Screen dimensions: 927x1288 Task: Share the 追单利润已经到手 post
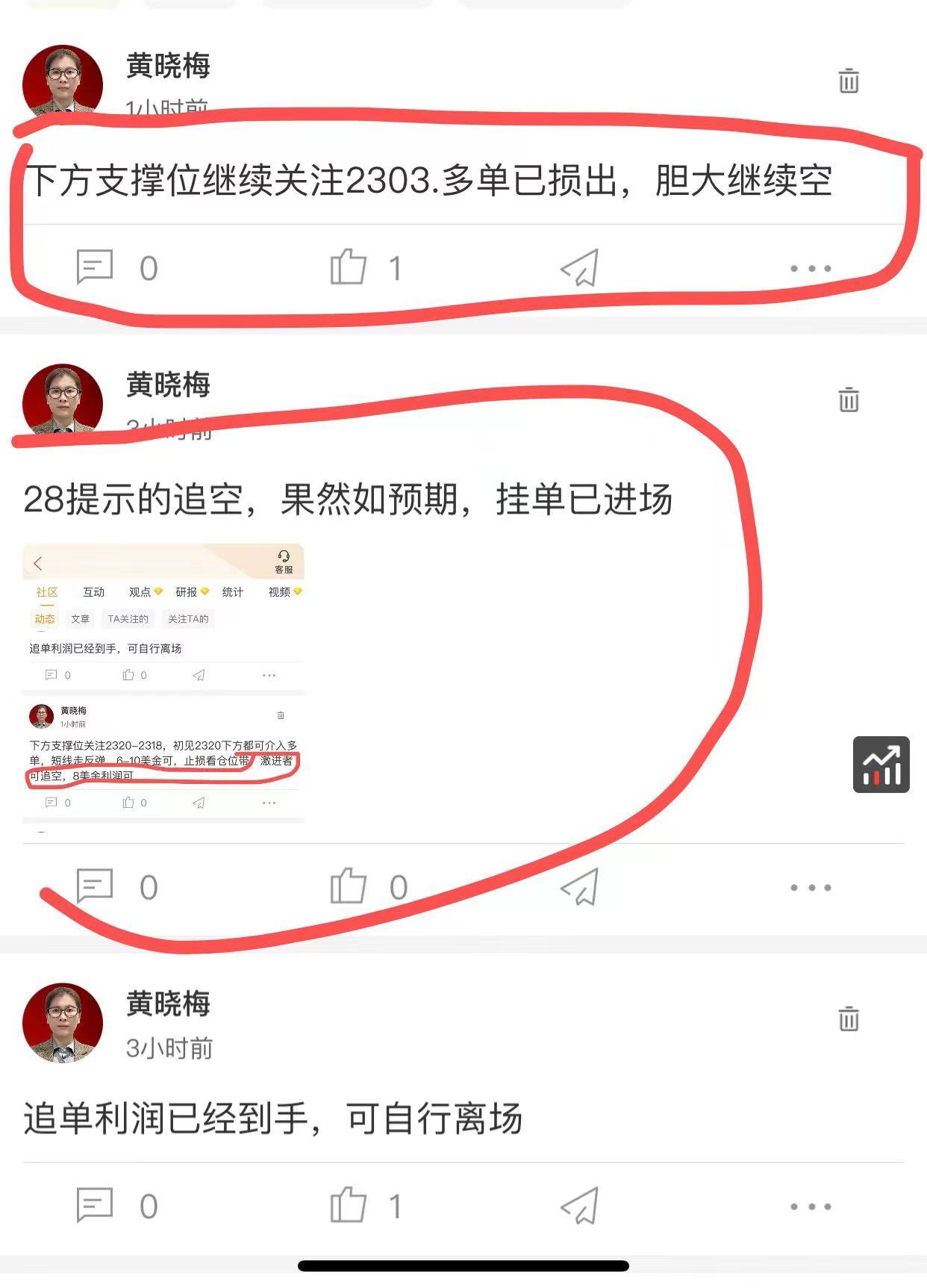[580, 1205]
